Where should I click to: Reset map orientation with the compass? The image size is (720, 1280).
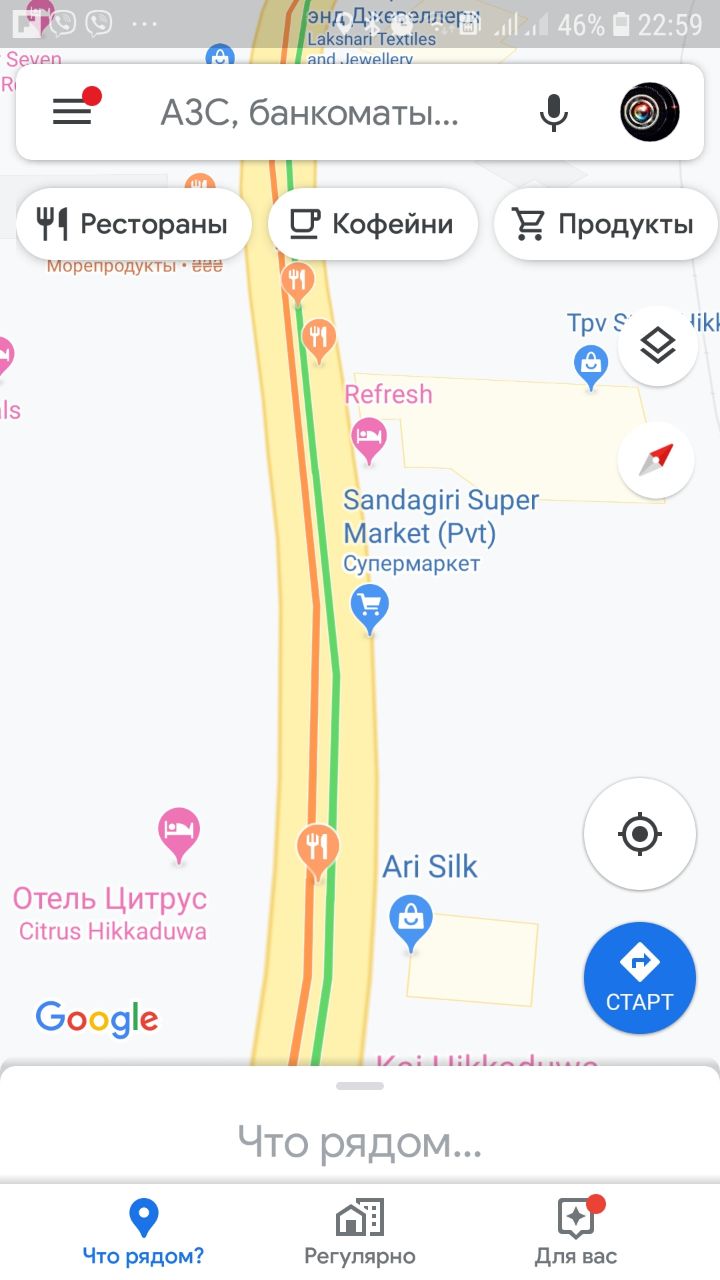click(656, 460)
